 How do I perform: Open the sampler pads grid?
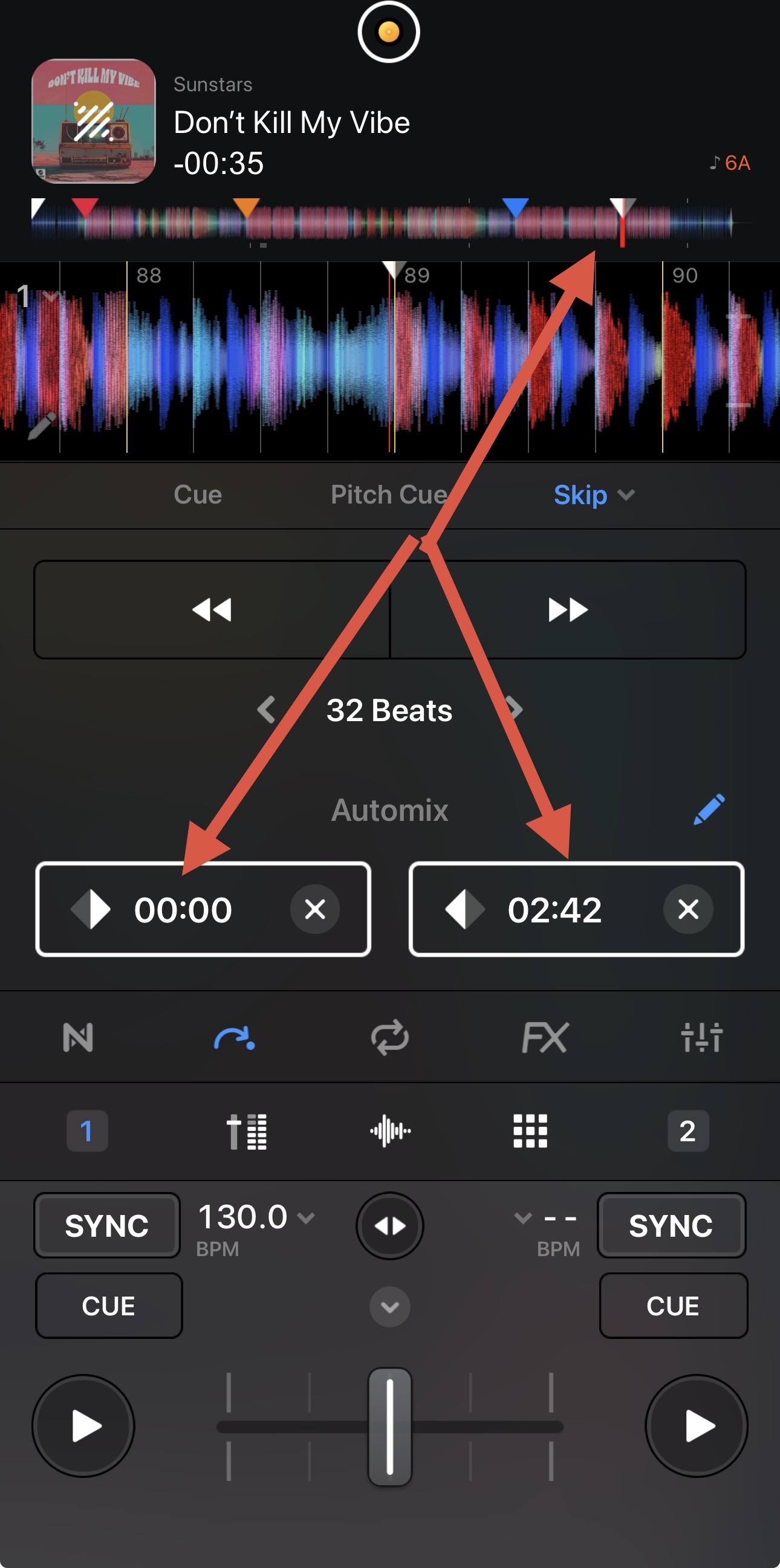tap(530, 1131)
